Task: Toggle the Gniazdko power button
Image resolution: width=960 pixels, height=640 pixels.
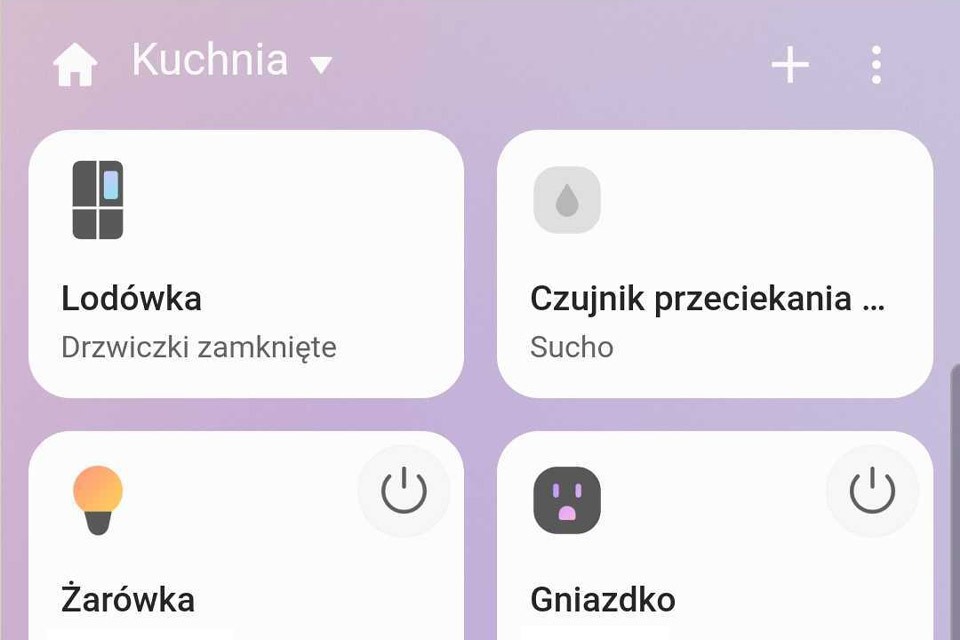Action: (x=872, y=491)
